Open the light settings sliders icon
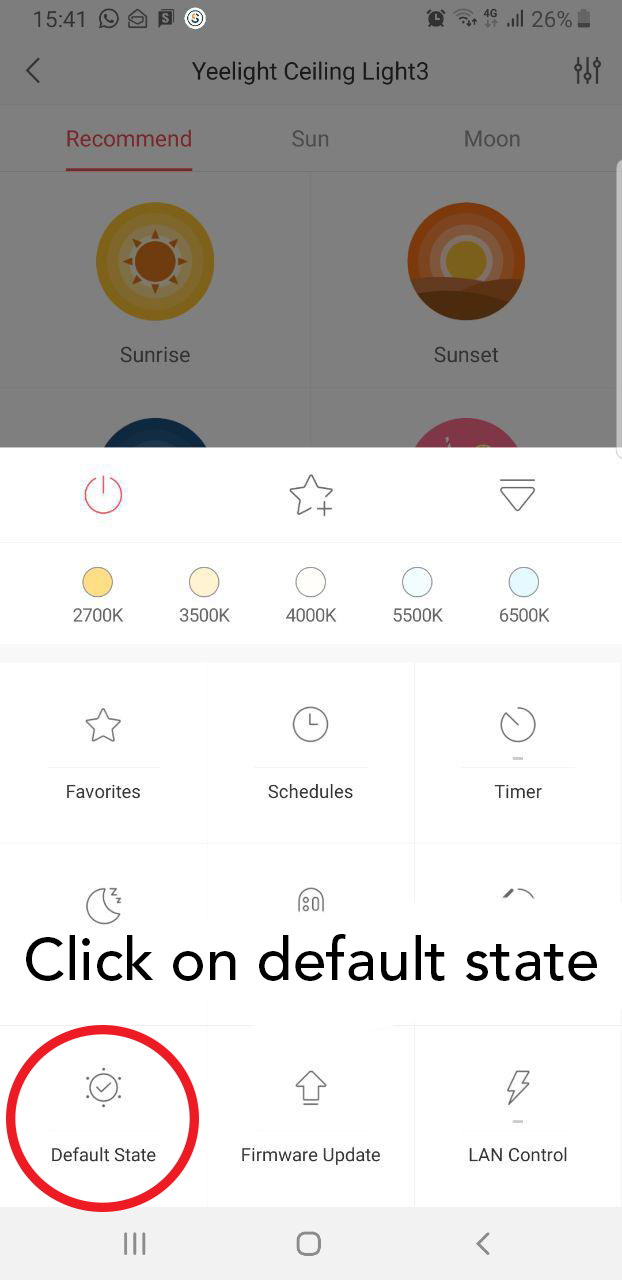622x1280 pixels. coord(587,71)
